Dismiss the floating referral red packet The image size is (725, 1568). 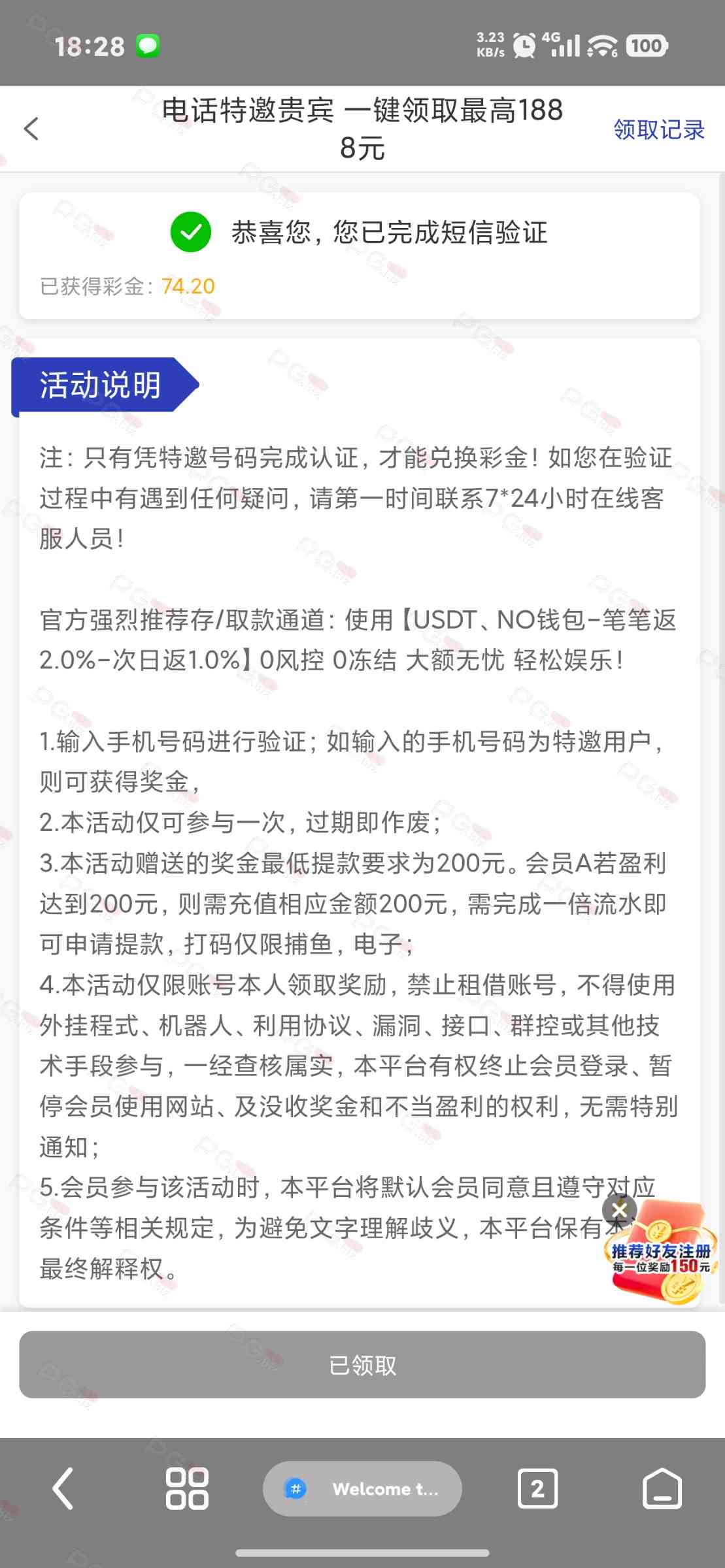click(619, 1210)
